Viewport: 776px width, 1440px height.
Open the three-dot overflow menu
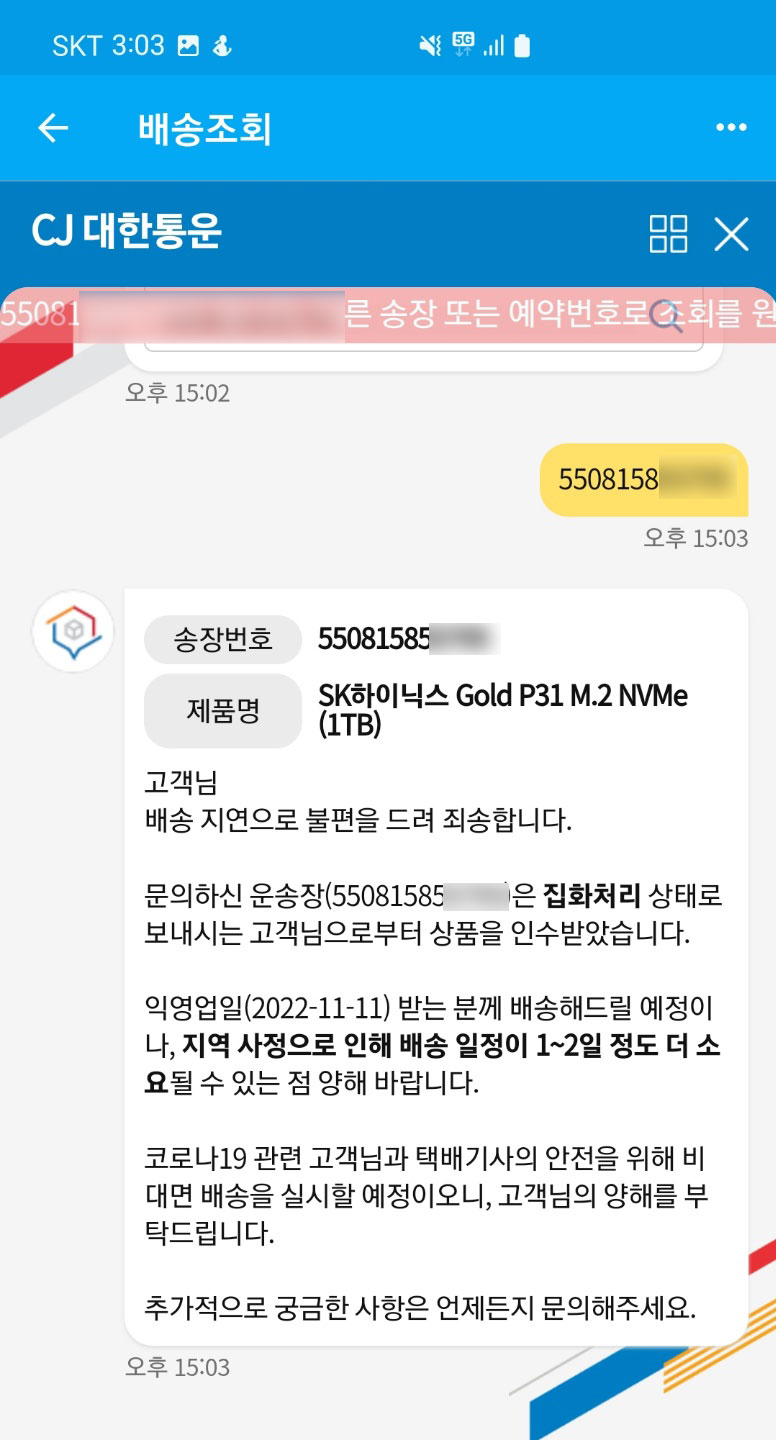731,128
